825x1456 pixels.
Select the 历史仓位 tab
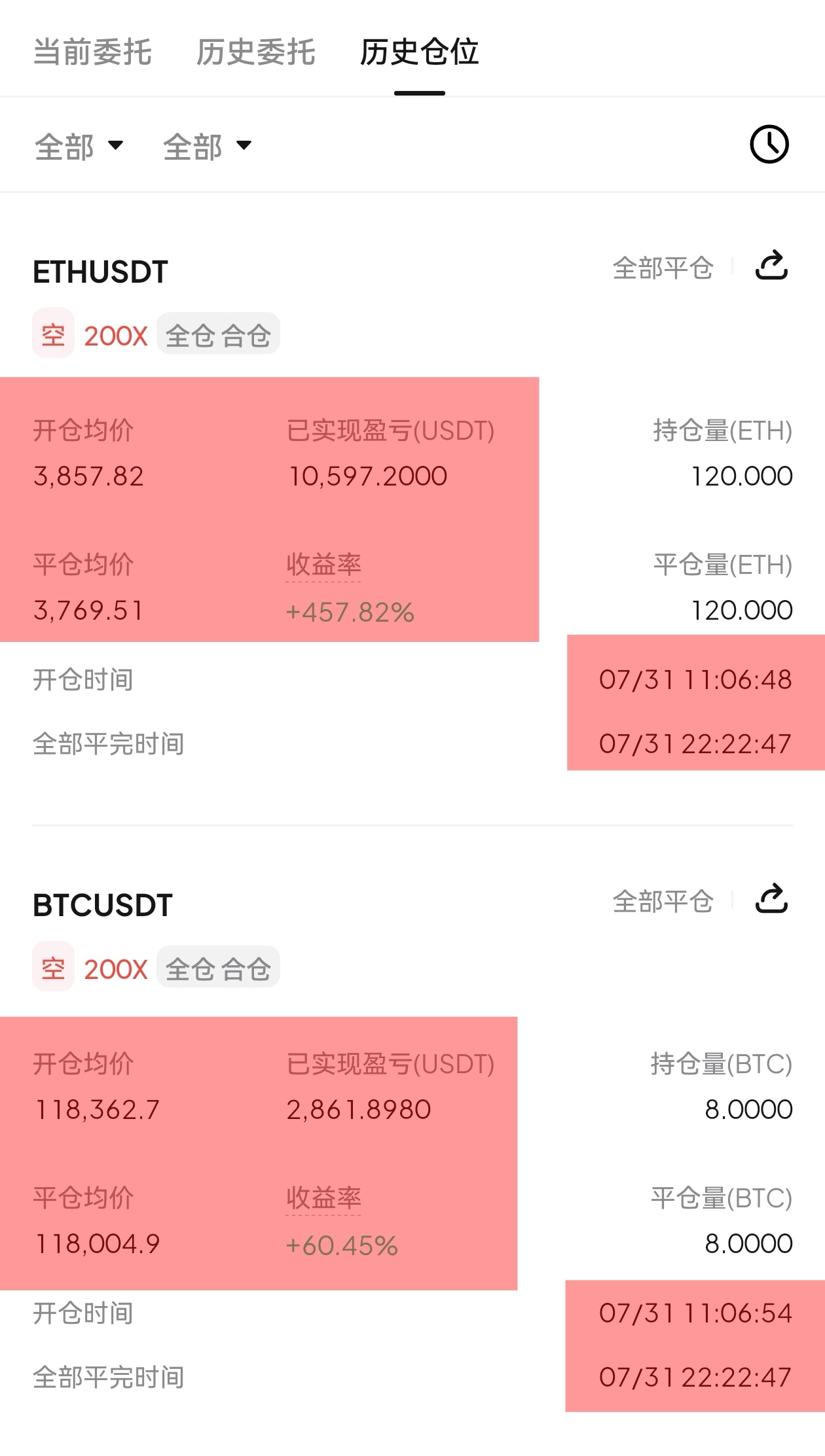click(x=420, y=52)
